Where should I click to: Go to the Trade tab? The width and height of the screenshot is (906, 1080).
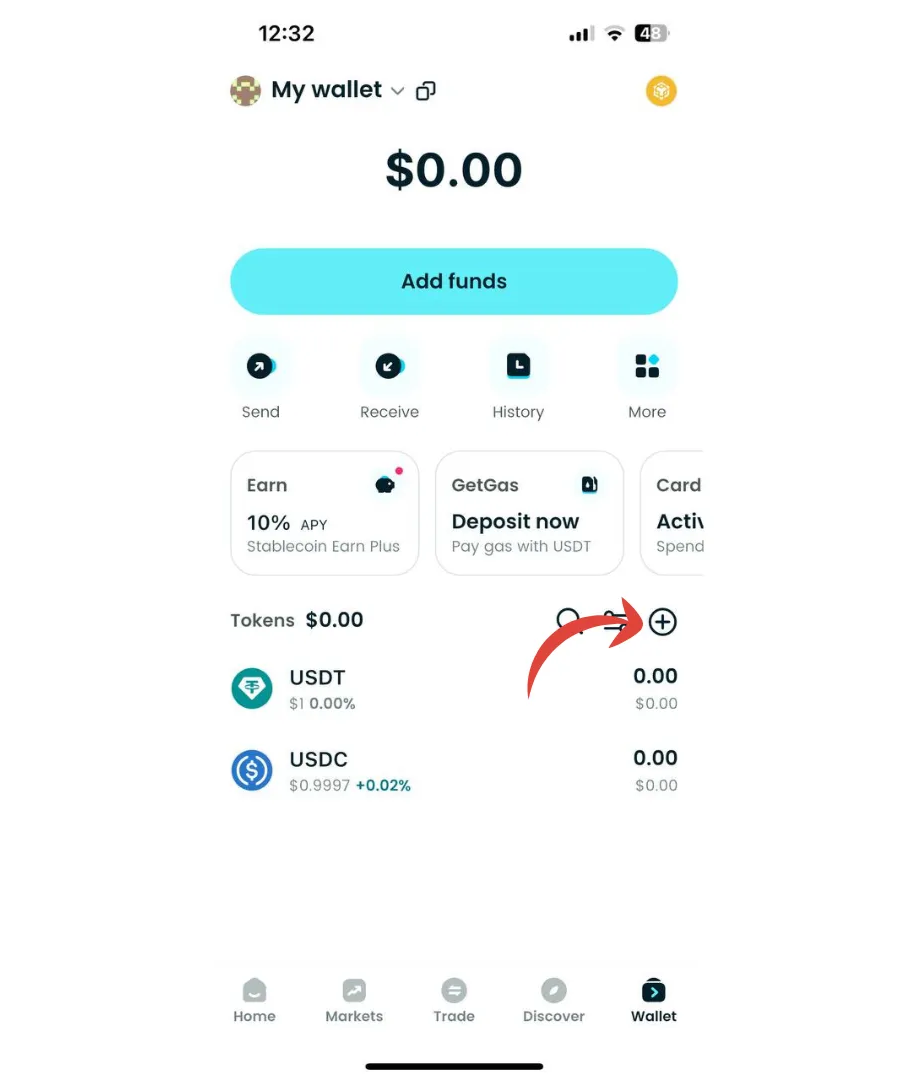453,1000
